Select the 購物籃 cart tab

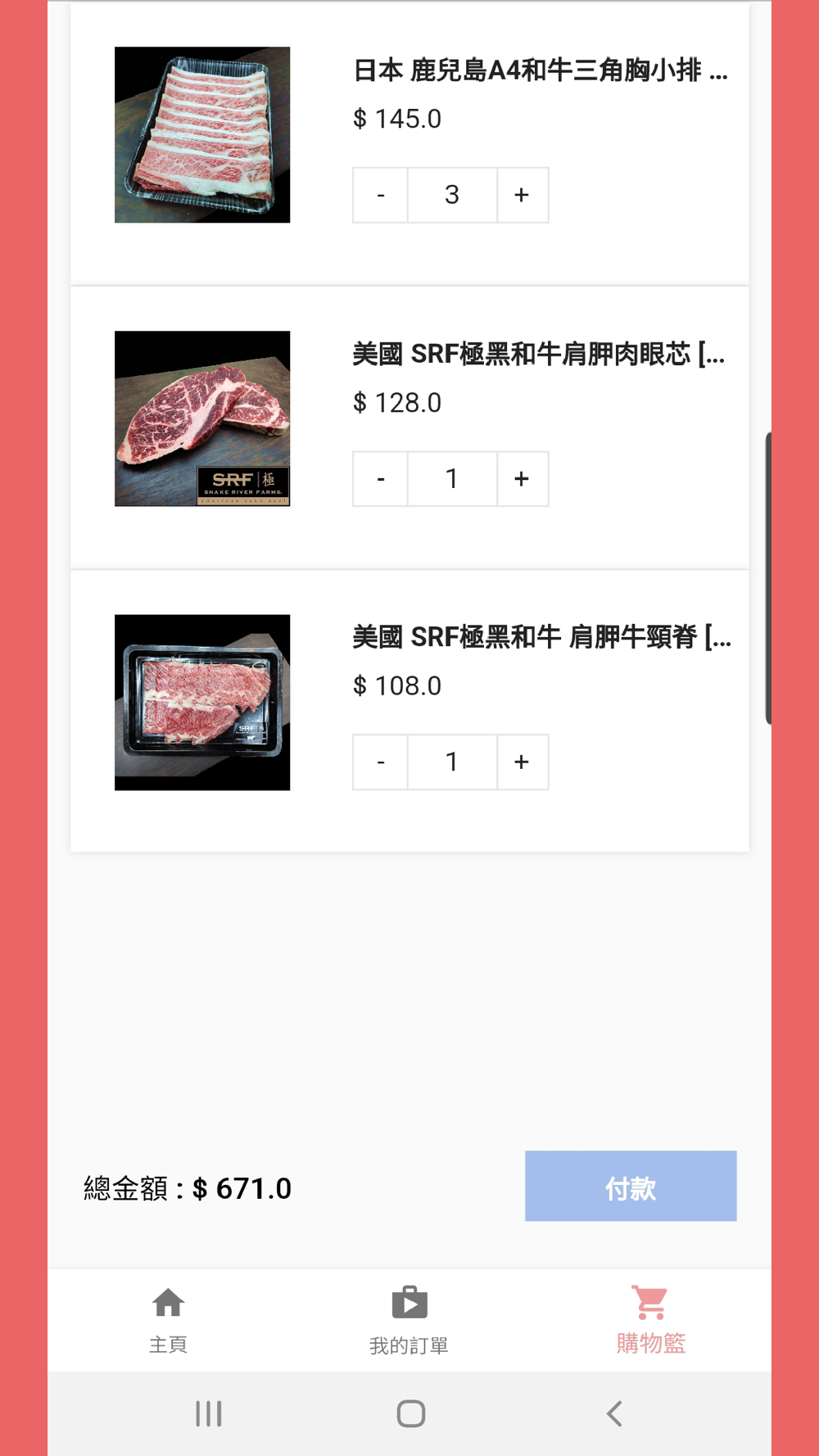[650, 1319]
